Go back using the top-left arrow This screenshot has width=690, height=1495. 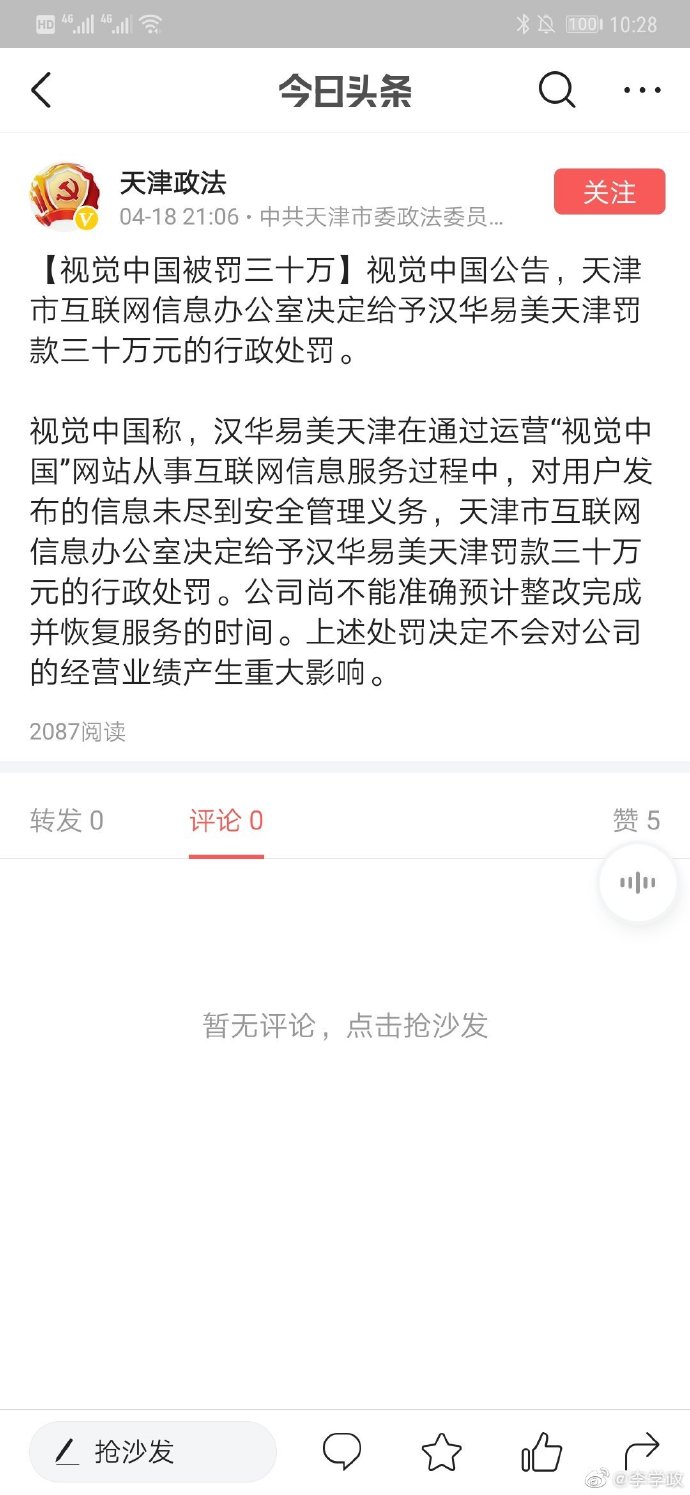pyautogui.click(x=41, y=91)
